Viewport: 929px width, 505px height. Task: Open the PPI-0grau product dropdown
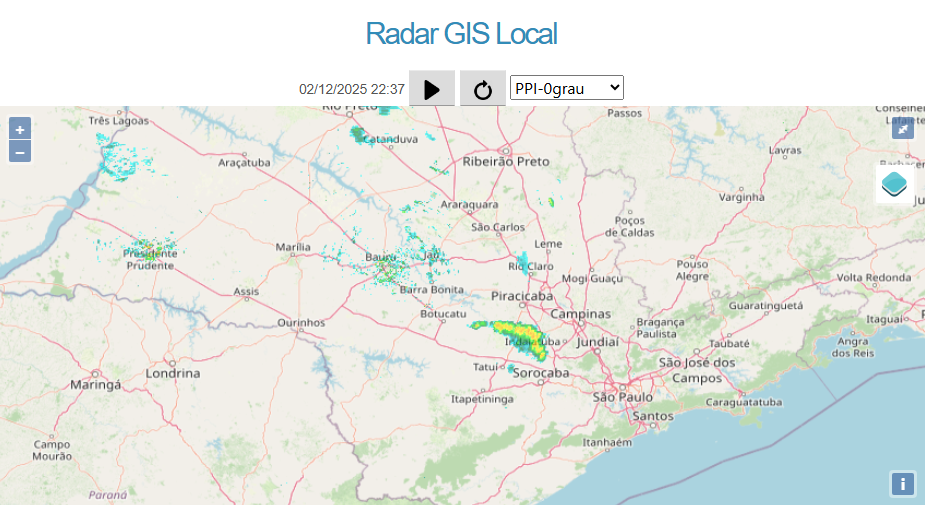click(x=567, y=88)
